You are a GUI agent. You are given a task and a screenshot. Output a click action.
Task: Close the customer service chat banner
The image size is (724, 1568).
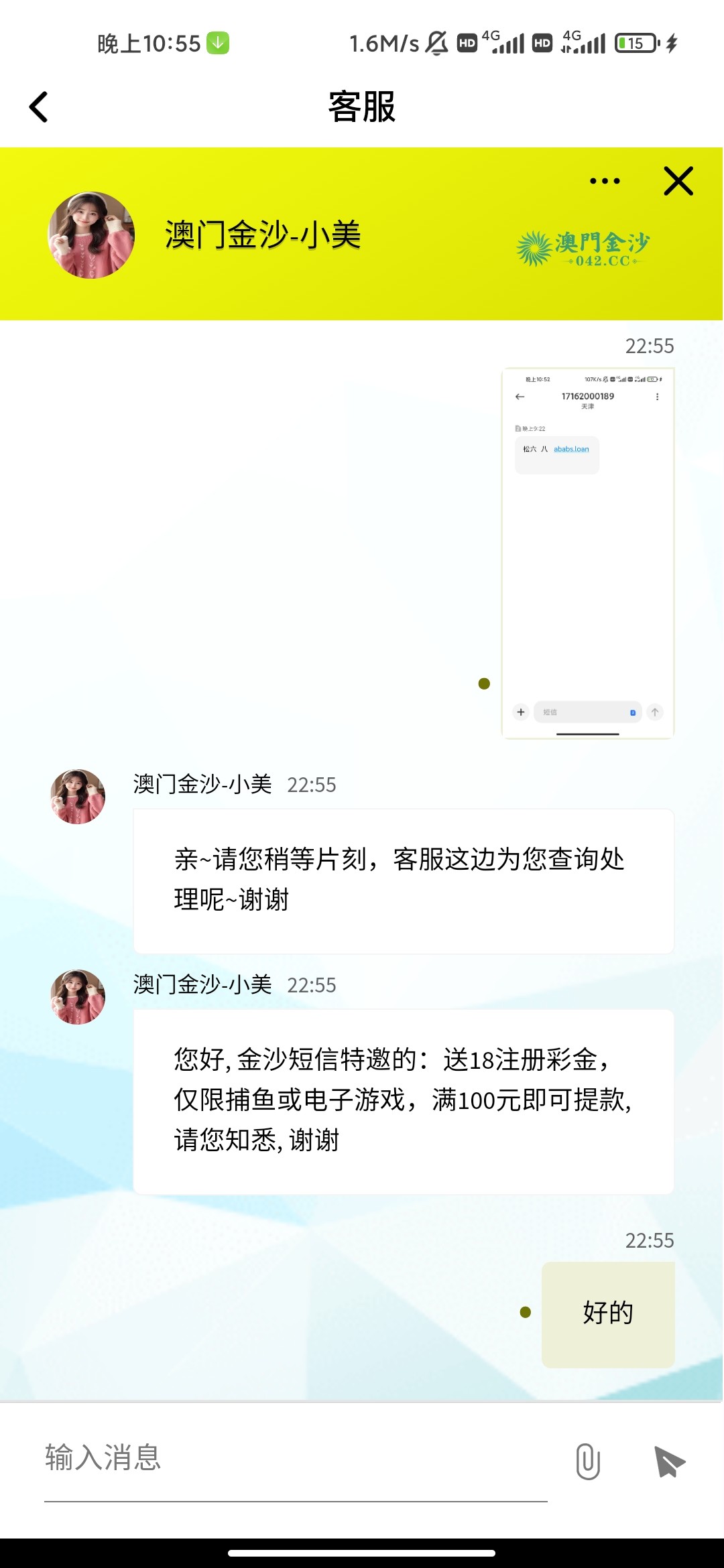pos(678,181)
